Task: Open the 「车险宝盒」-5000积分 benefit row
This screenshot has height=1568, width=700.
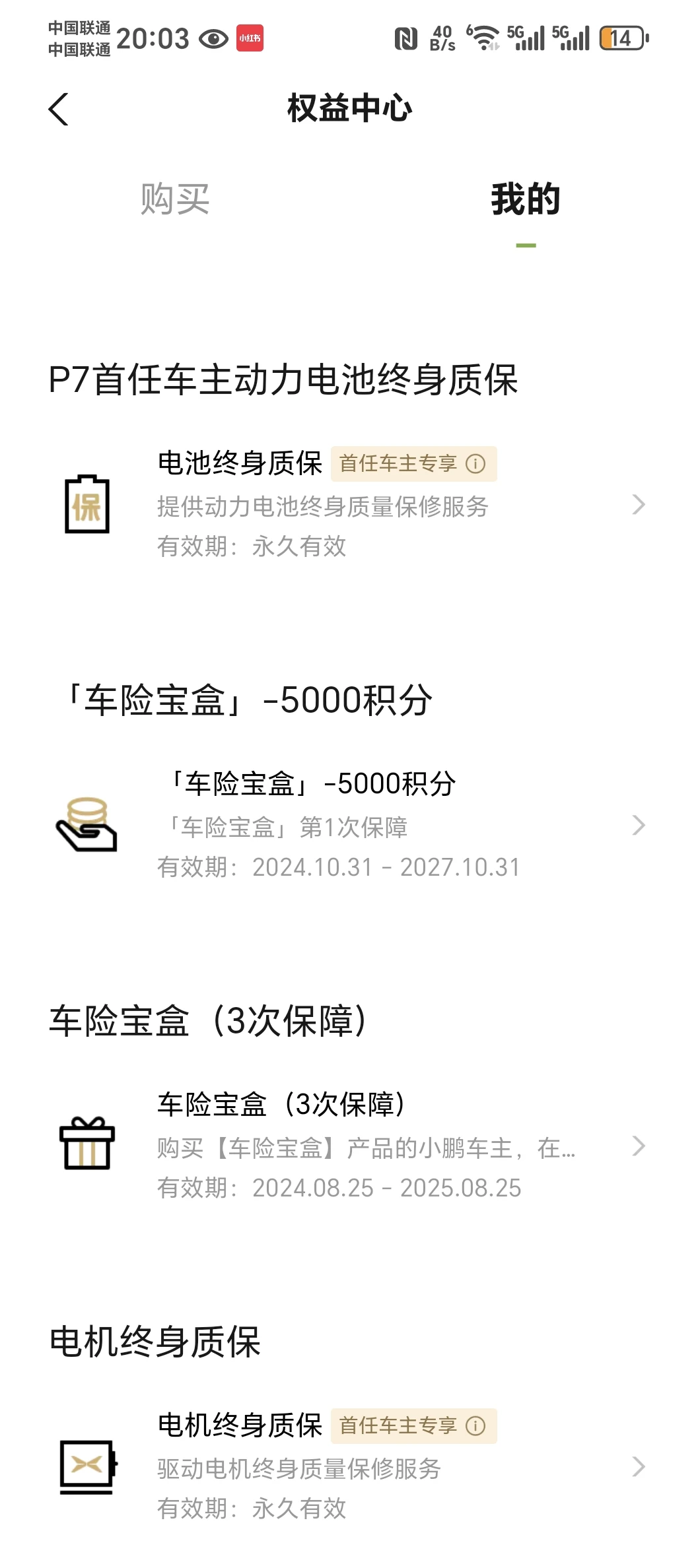Action: click(350, 825)
